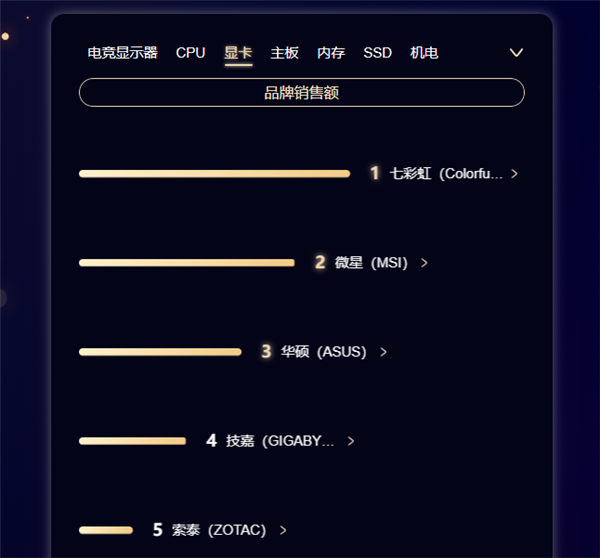Switch to the CPU tab
Viewport: 600px width, 558px height.
(190, 53)
